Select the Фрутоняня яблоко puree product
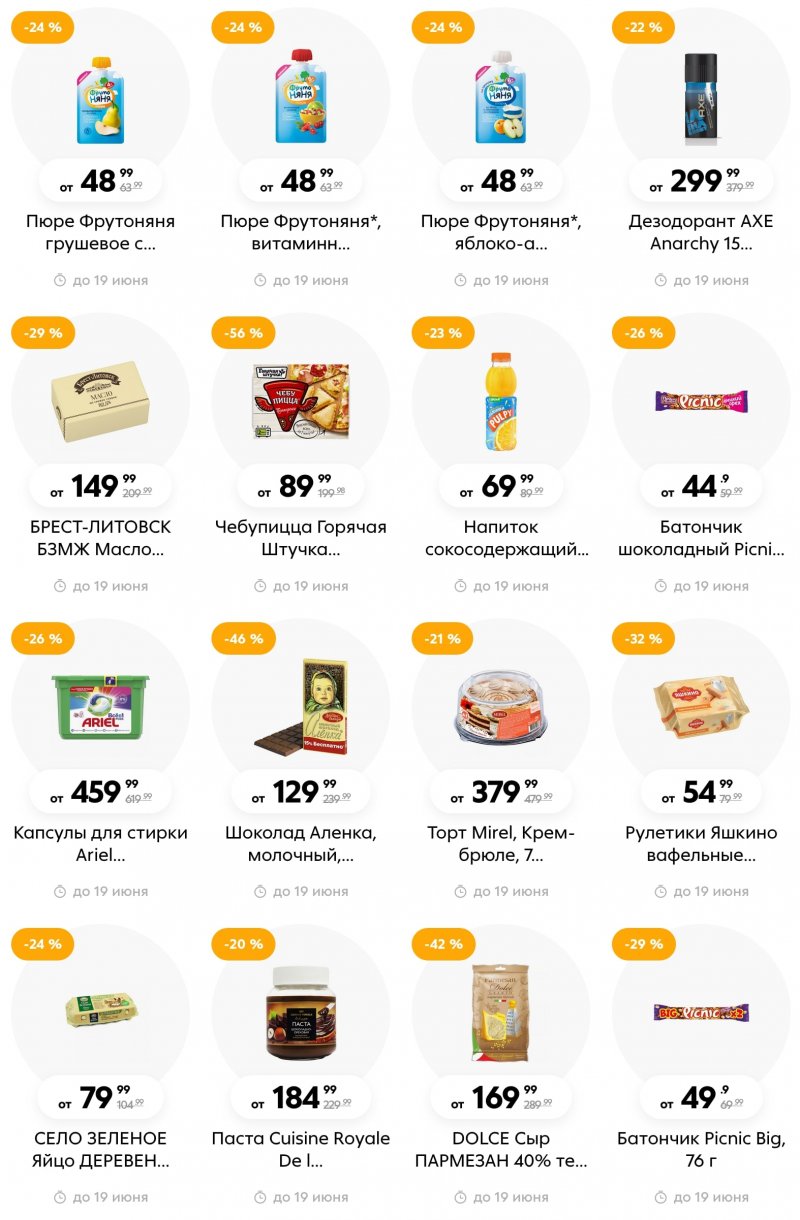Image resolution: width=800 pixels, height=1220 pixels. point(500,100)
